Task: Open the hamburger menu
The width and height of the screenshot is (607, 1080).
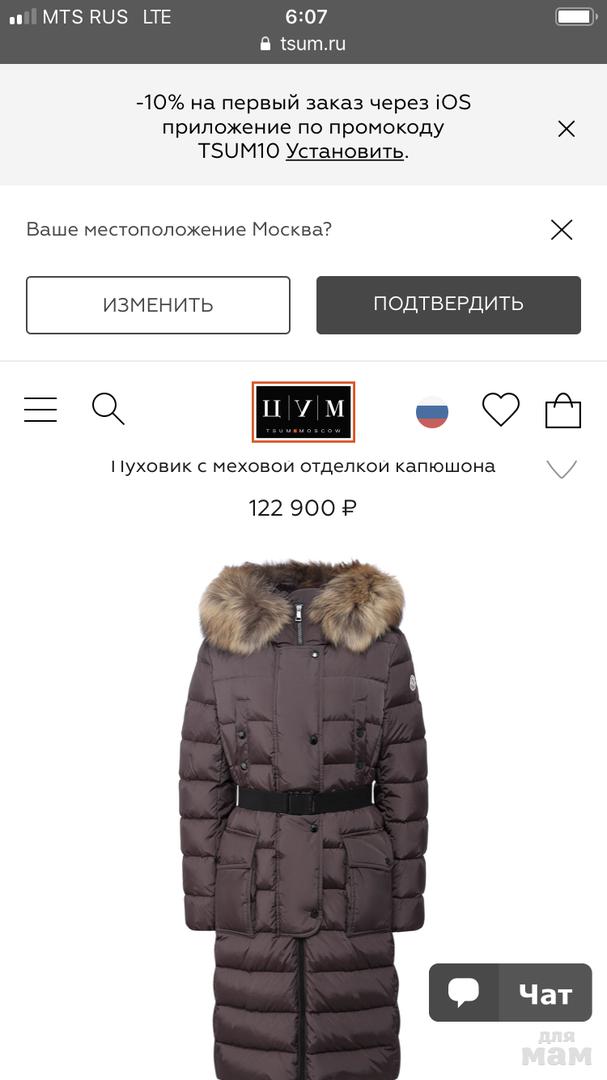Action: pyautogui.click(x=40, y=409)
